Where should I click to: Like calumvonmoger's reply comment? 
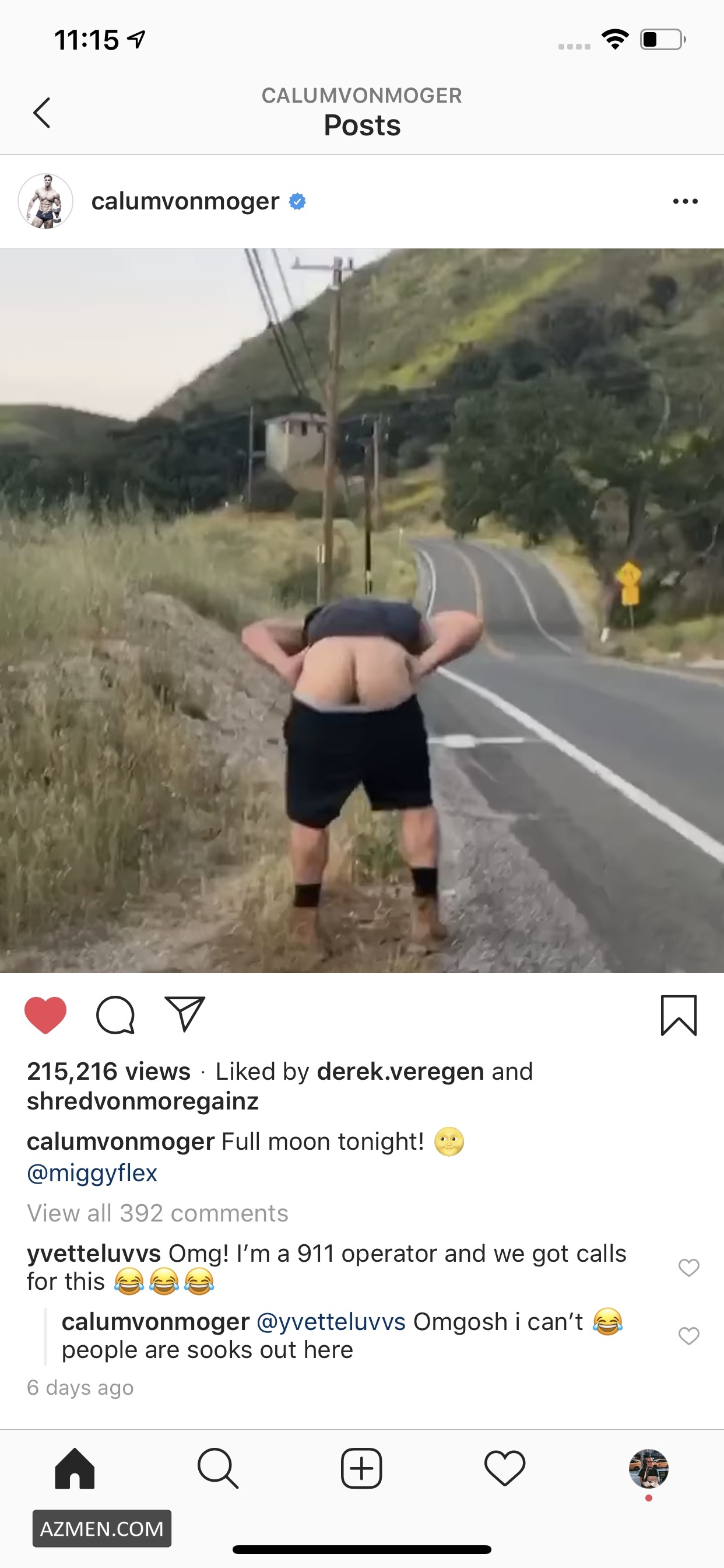coord(688,1335)
